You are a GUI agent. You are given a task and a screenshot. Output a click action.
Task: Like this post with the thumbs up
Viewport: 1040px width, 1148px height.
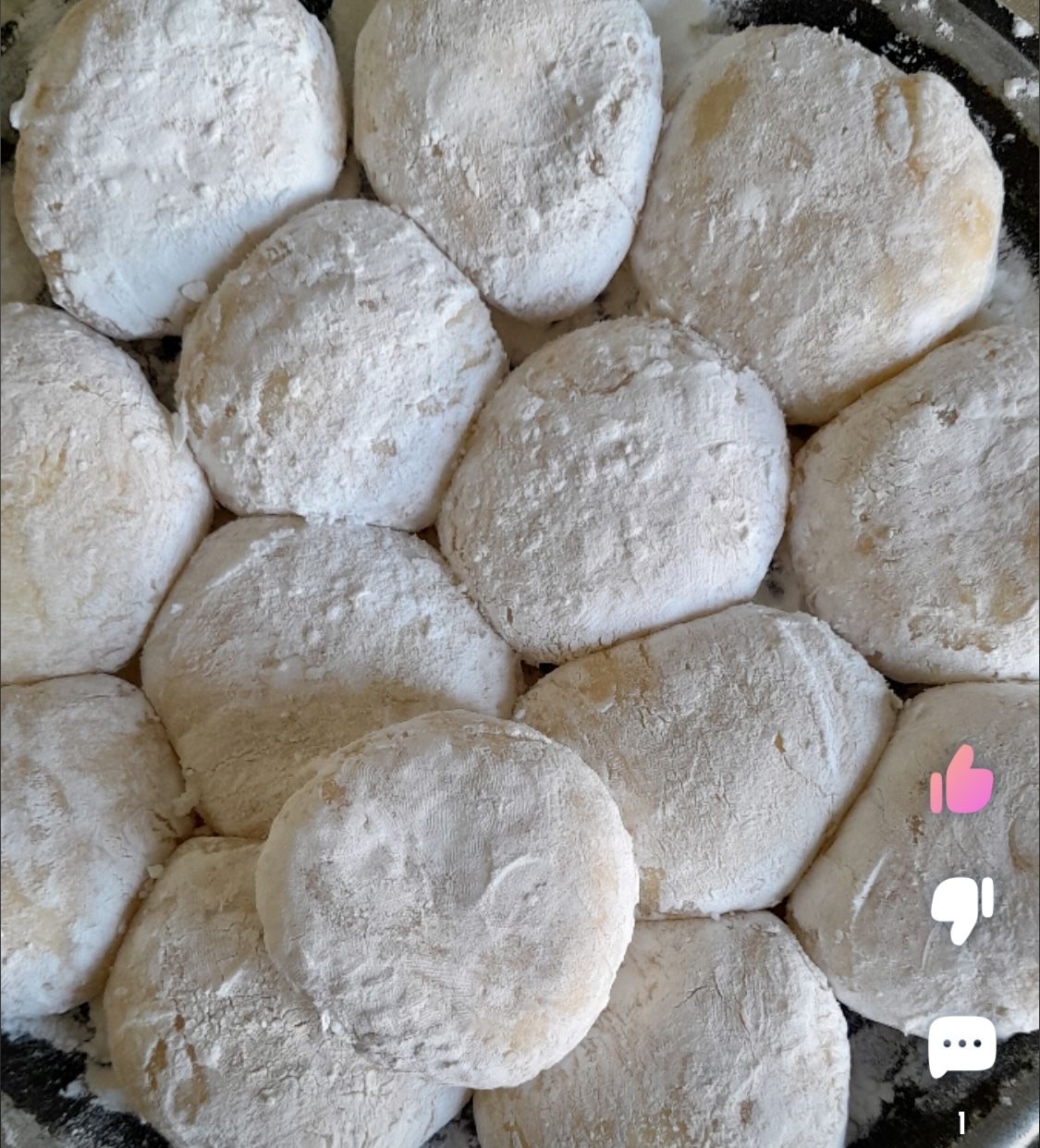tap(961, 780)
